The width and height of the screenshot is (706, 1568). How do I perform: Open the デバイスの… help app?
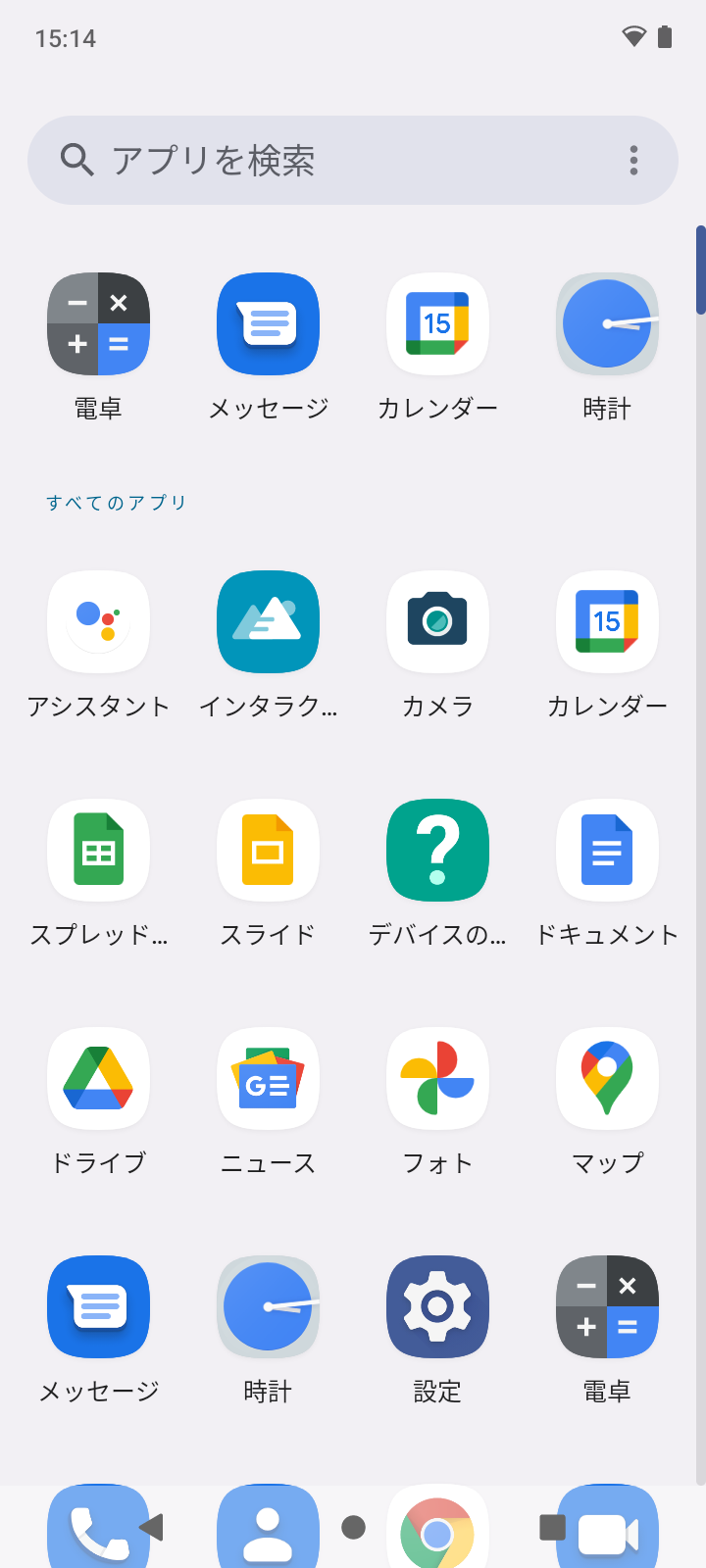(x=437, y=850)
